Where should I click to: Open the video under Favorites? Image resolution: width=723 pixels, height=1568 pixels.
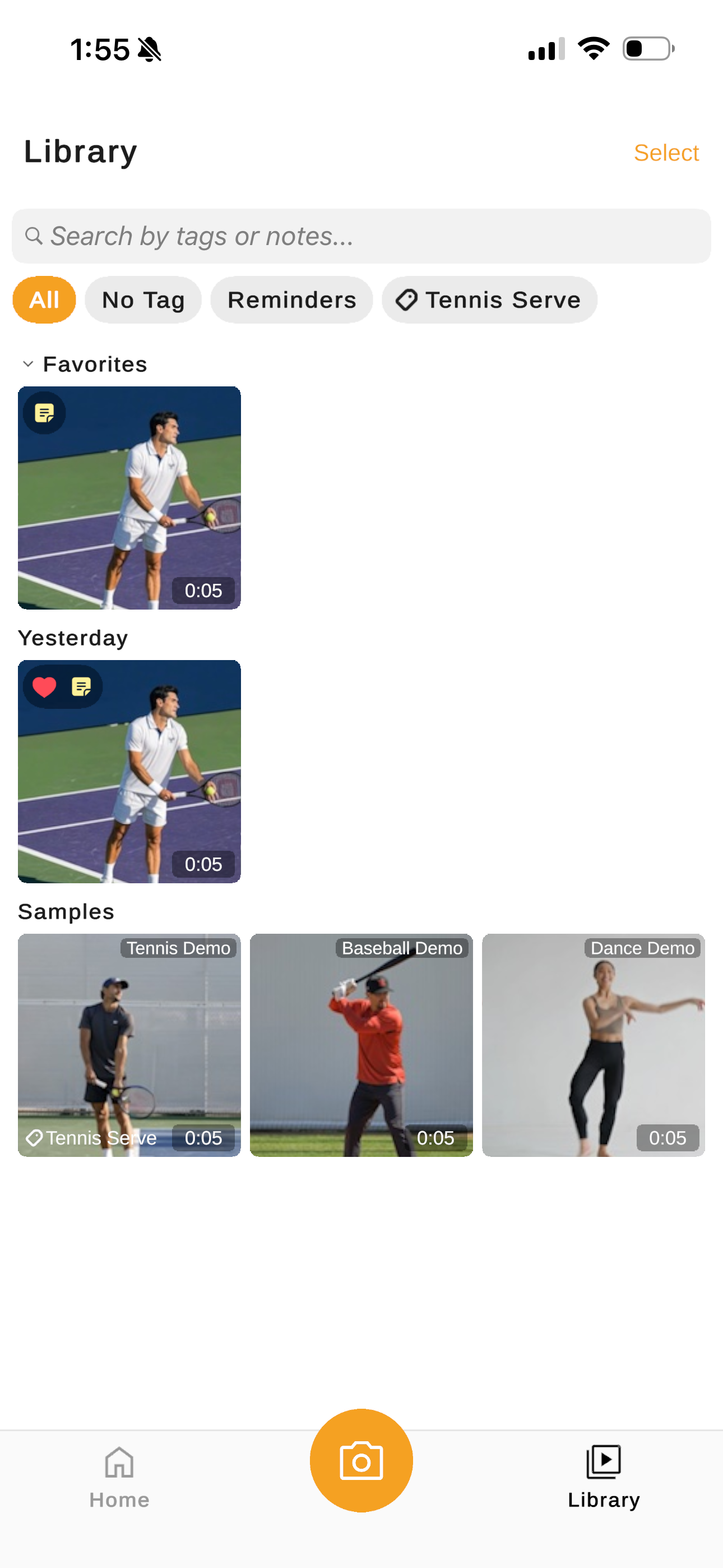[x=129, y=498]
